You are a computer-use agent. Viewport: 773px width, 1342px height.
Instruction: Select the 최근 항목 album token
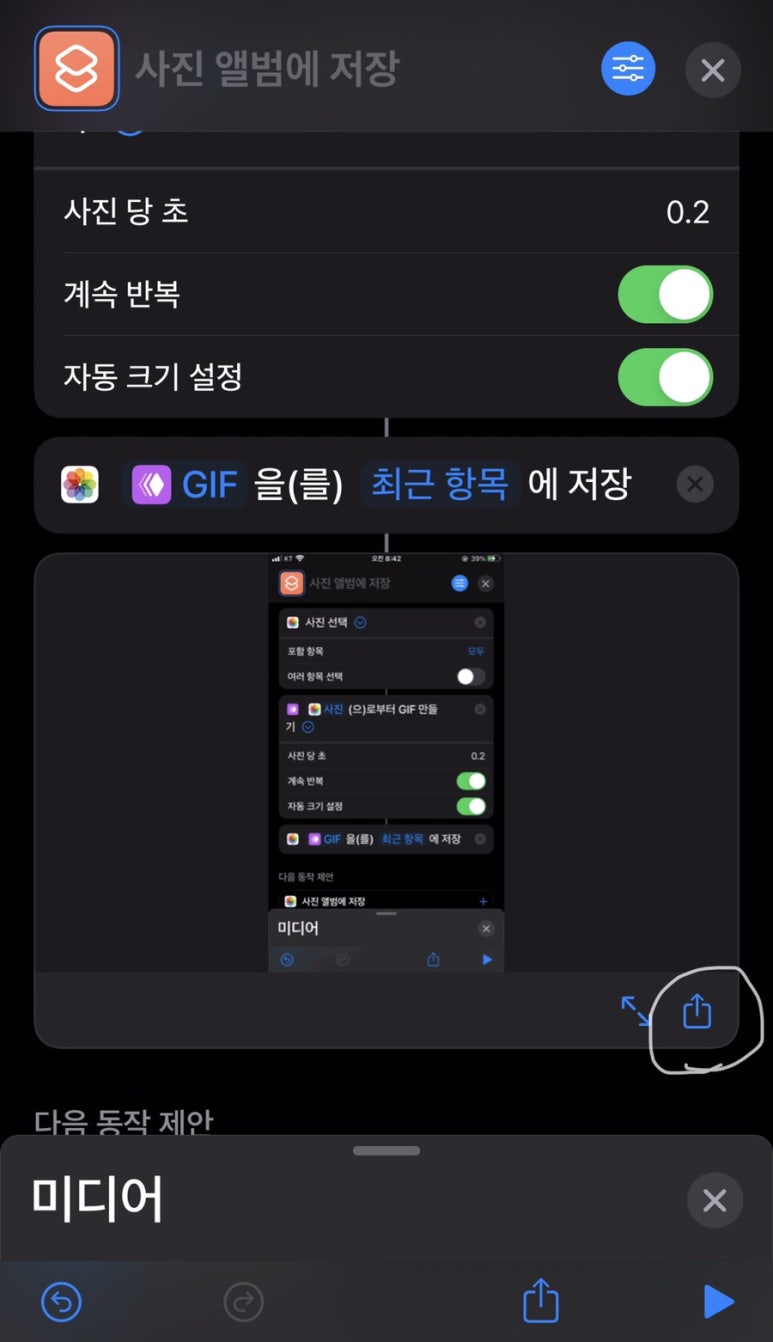coord(440,485)
